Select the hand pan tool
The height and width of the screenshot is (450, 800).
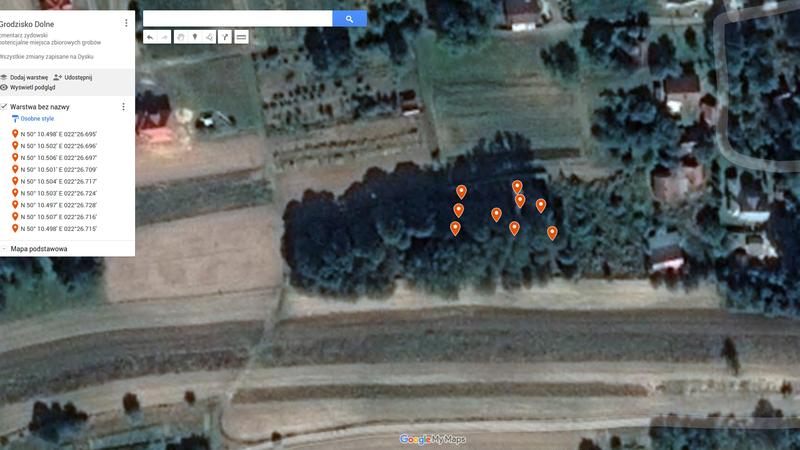click(x=181, y=37)
